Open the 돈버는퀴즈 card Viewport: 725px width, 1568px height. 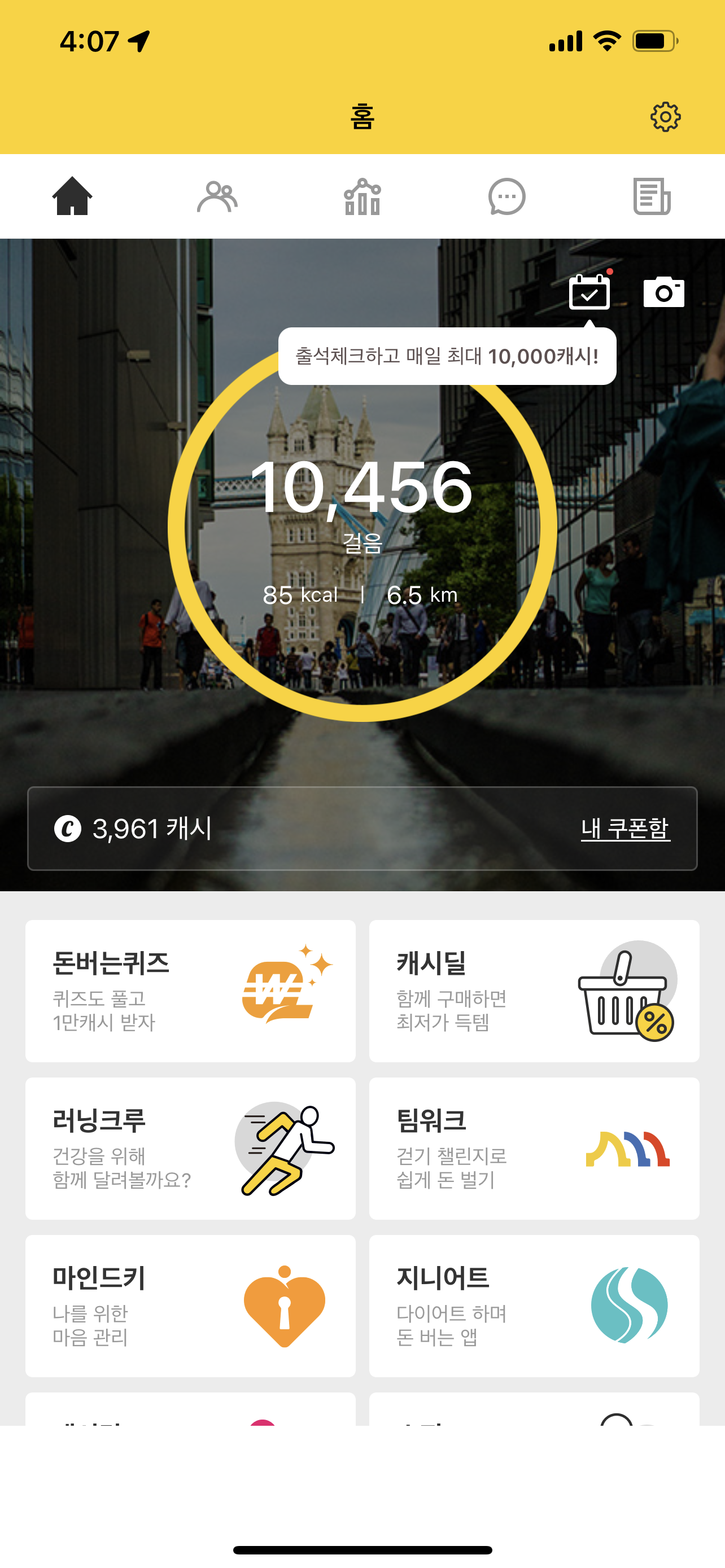(x=190, y=991)
